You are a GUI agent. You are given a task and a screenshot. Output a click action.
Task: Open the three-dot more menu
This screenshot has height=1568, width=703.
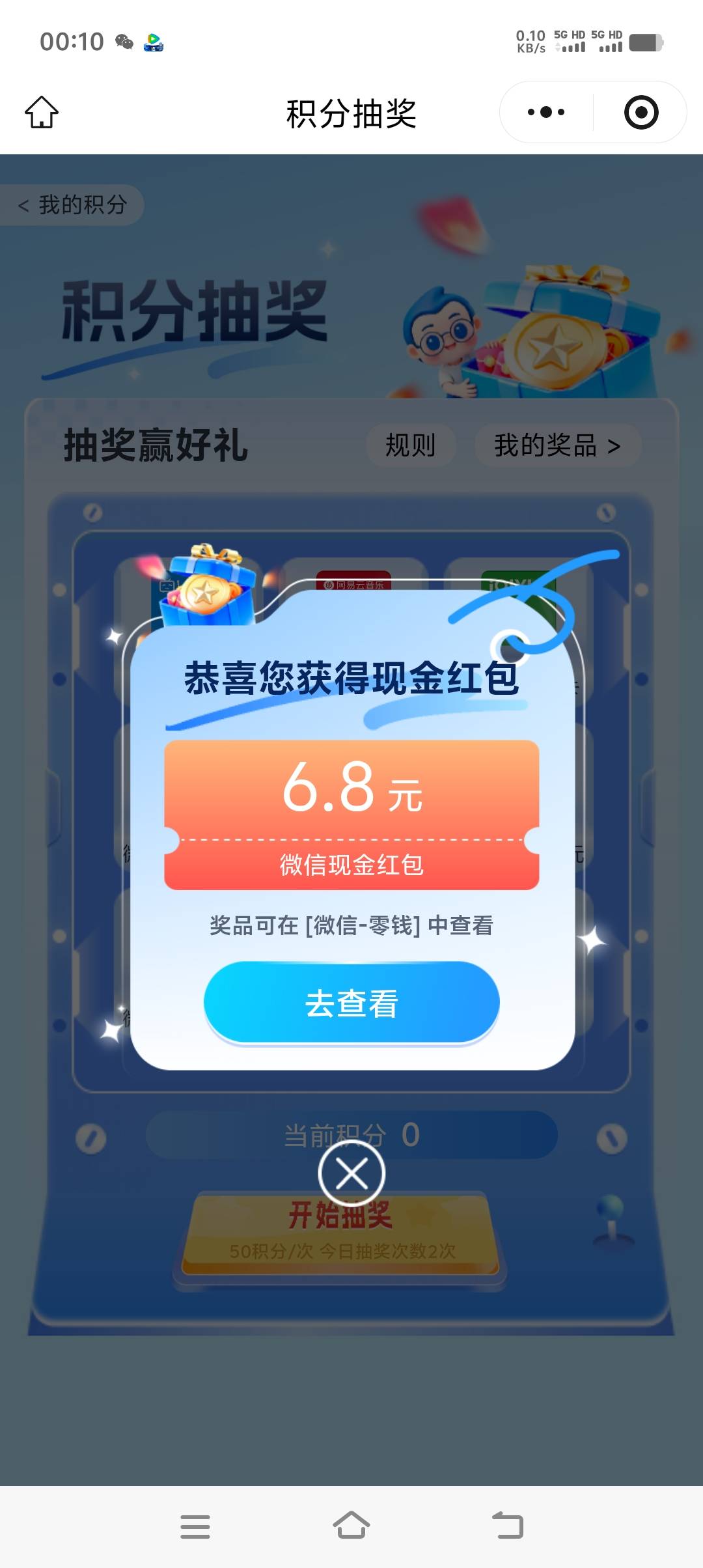pyautogui.click(x=546, y=112)
